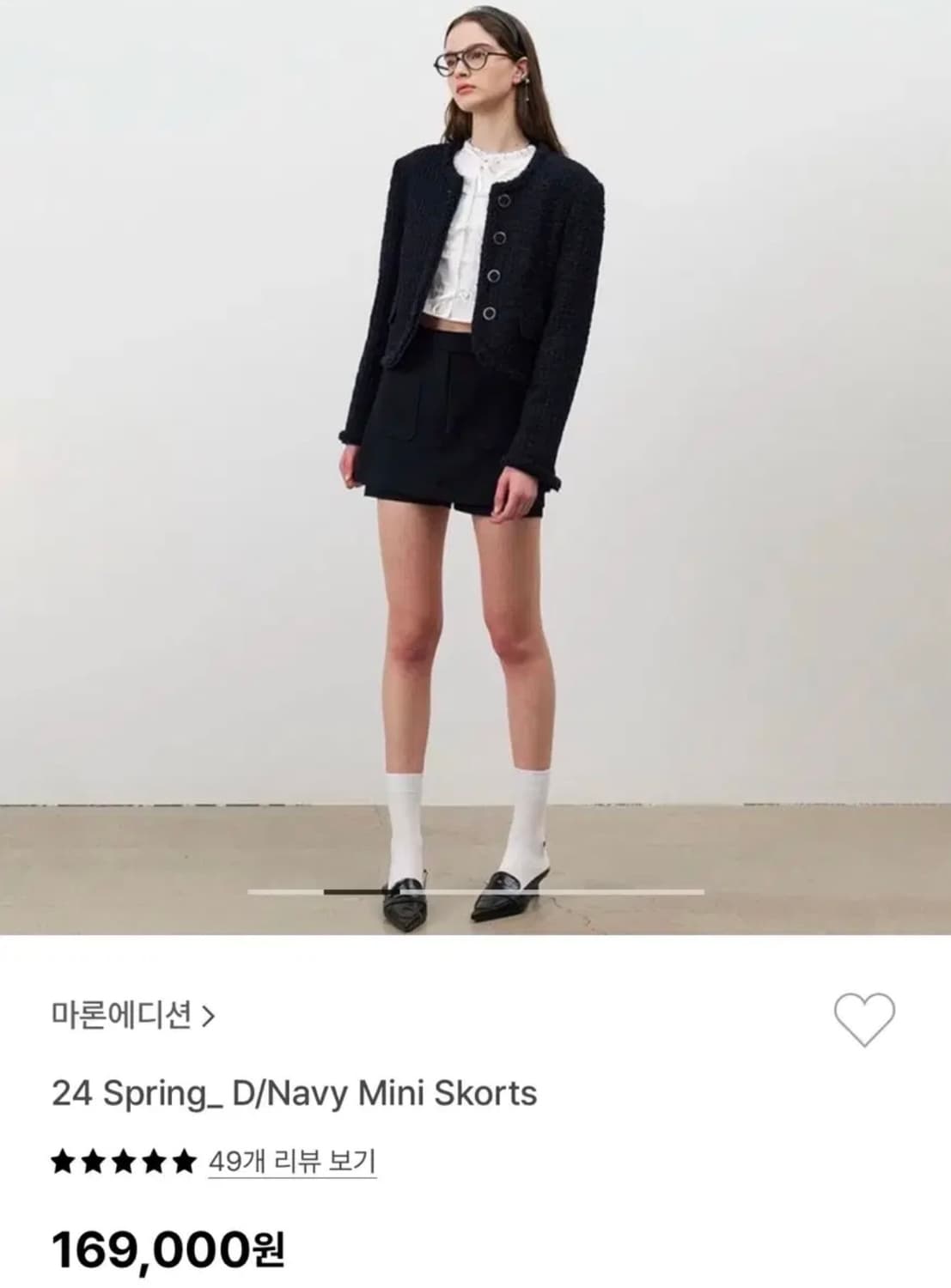Tap the image carousel progress bar
This screenshot has width=951, height=1288.
tap(472, 893)
